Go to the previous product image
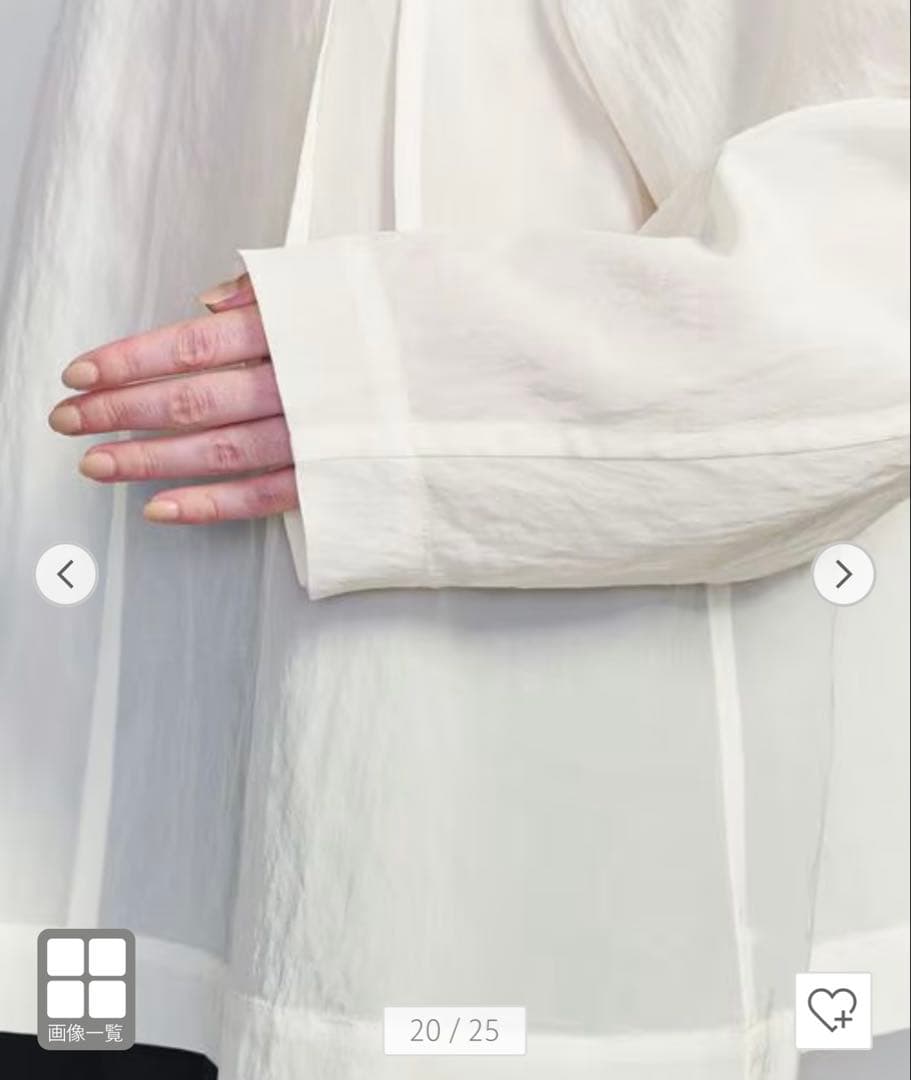 click(x=66, y=574)
